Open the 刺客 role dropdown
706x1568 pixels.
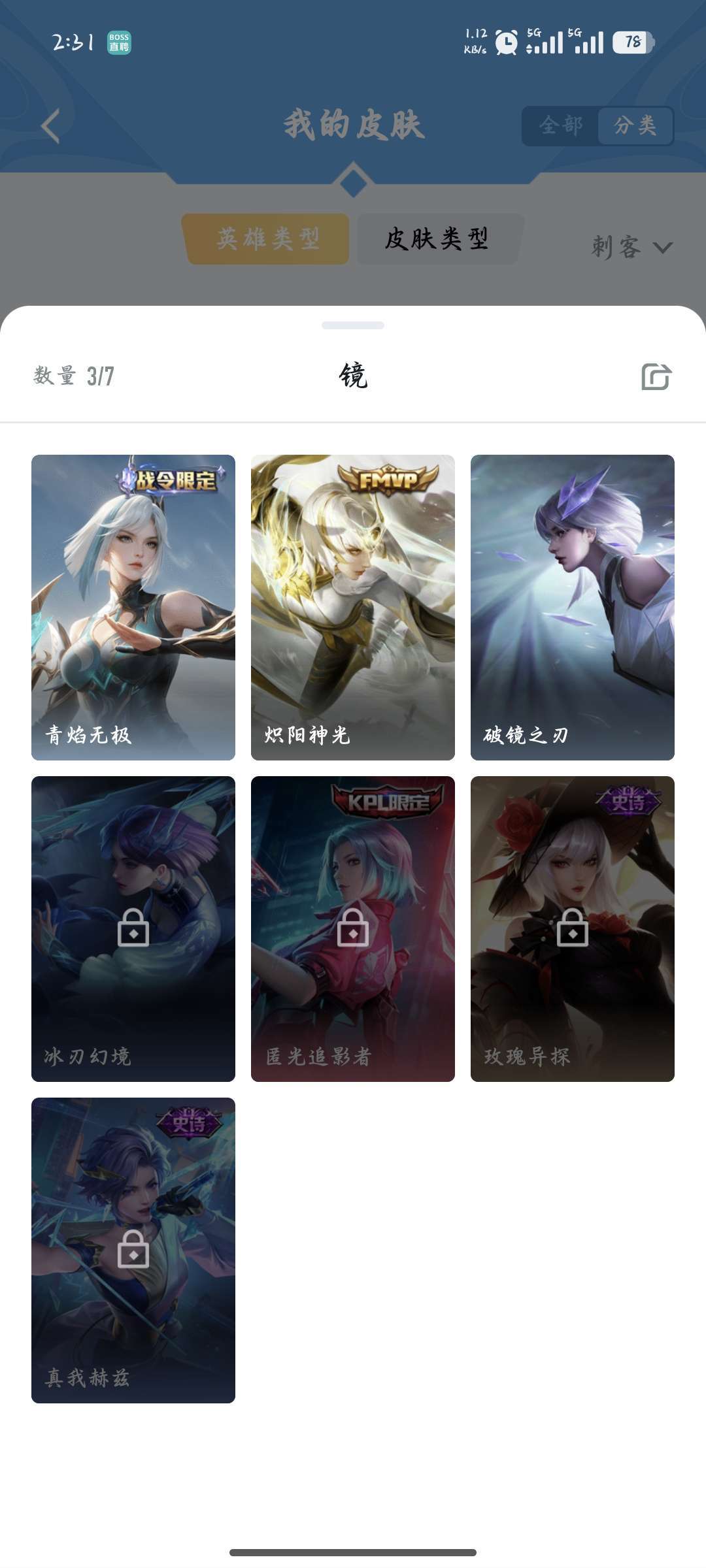pyautogui.click(x=631, y=247)
